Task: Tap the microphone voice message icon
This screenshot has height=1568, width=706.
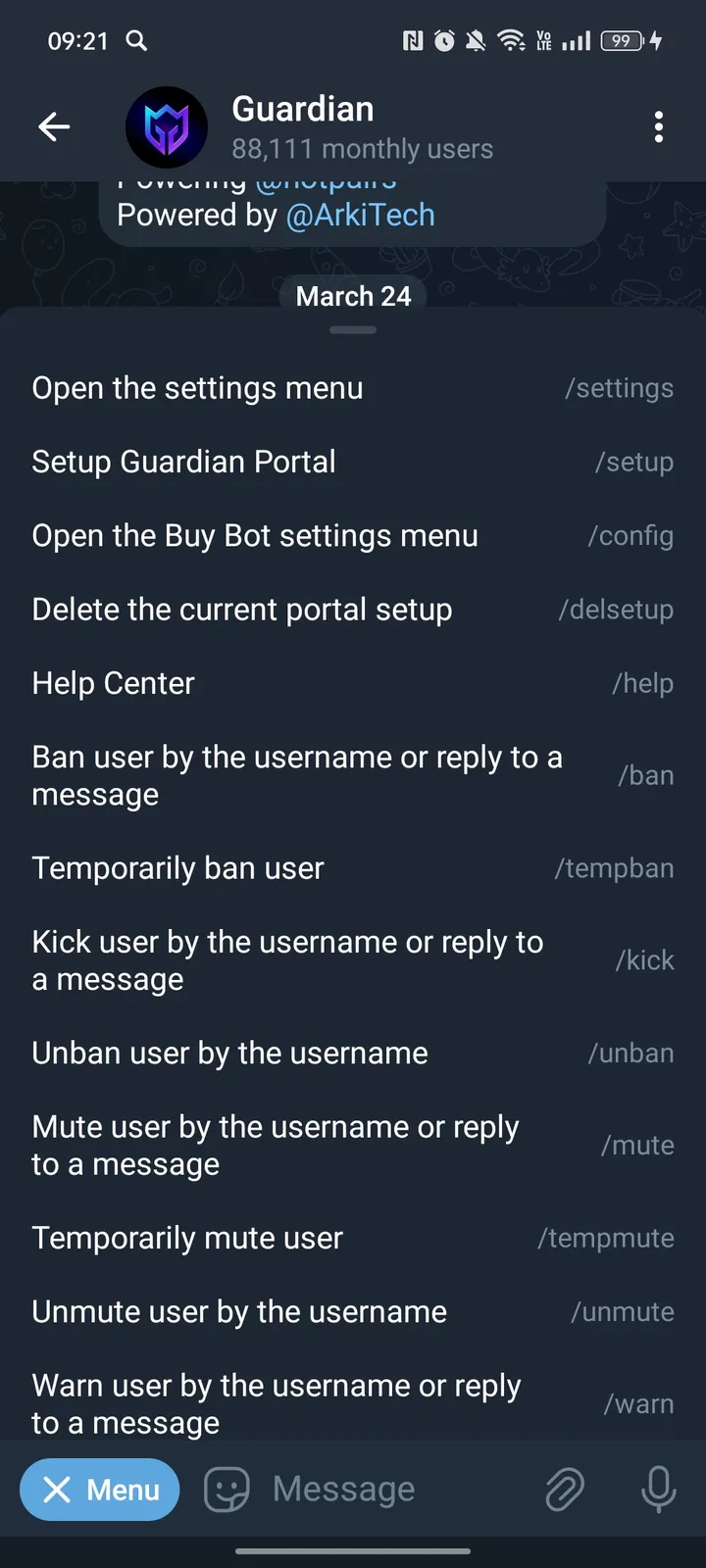Action: point(658,1490)
